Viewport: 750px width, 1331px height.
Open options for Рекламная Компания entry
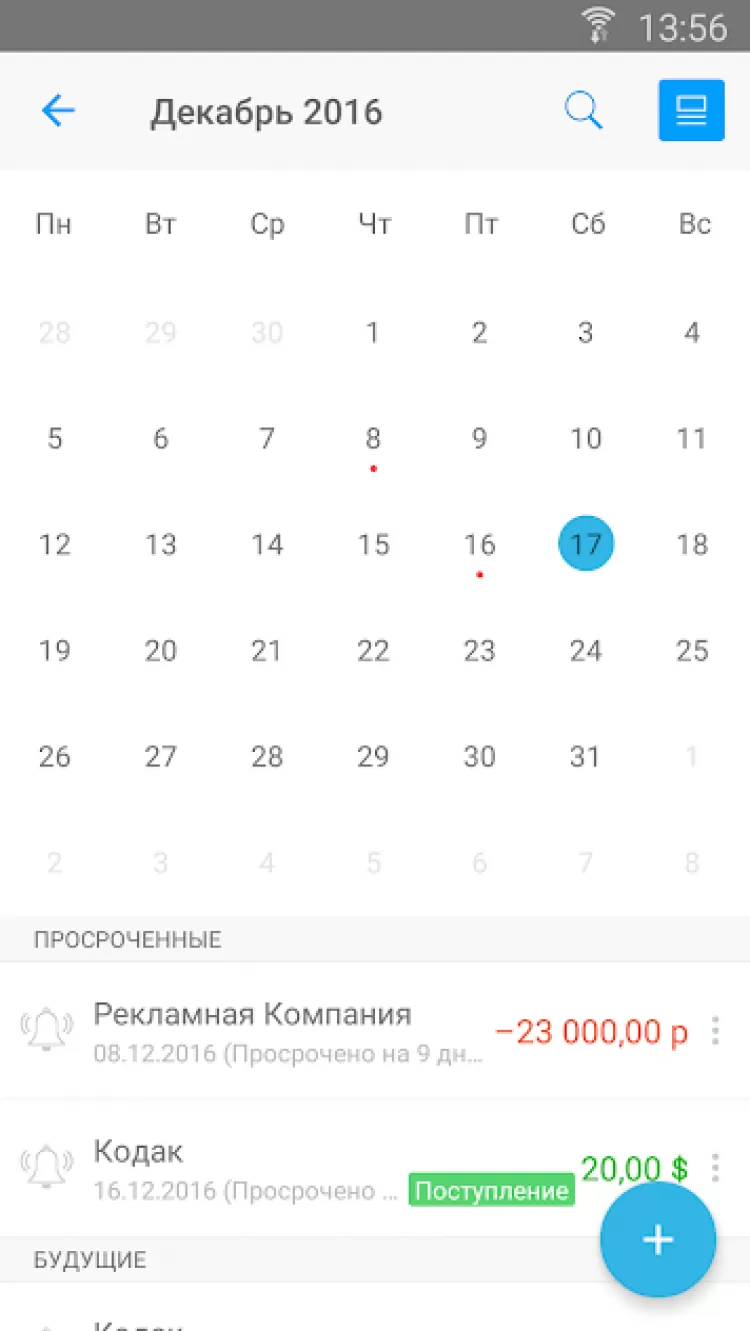[x=715, y=1031]
